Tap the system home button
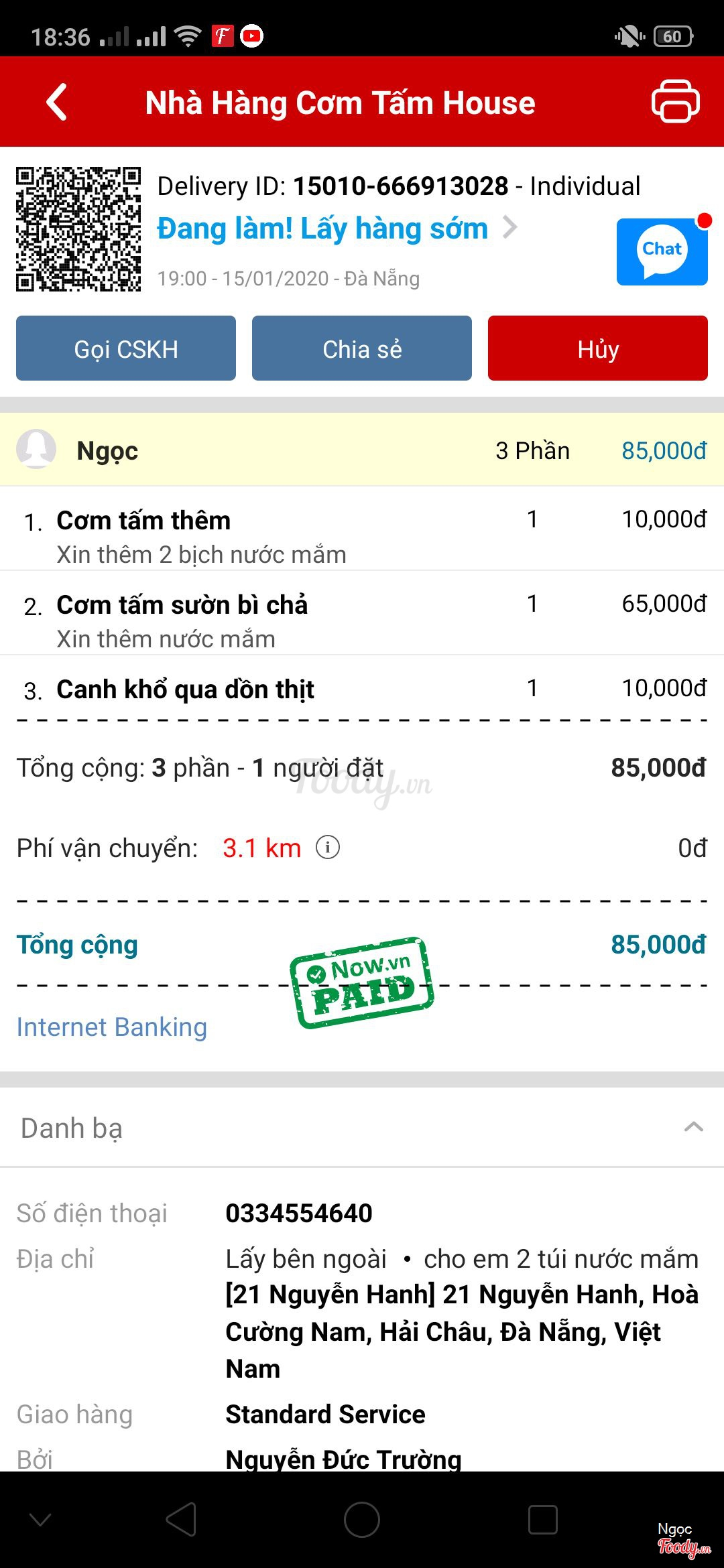 [x=362, y=1519]
